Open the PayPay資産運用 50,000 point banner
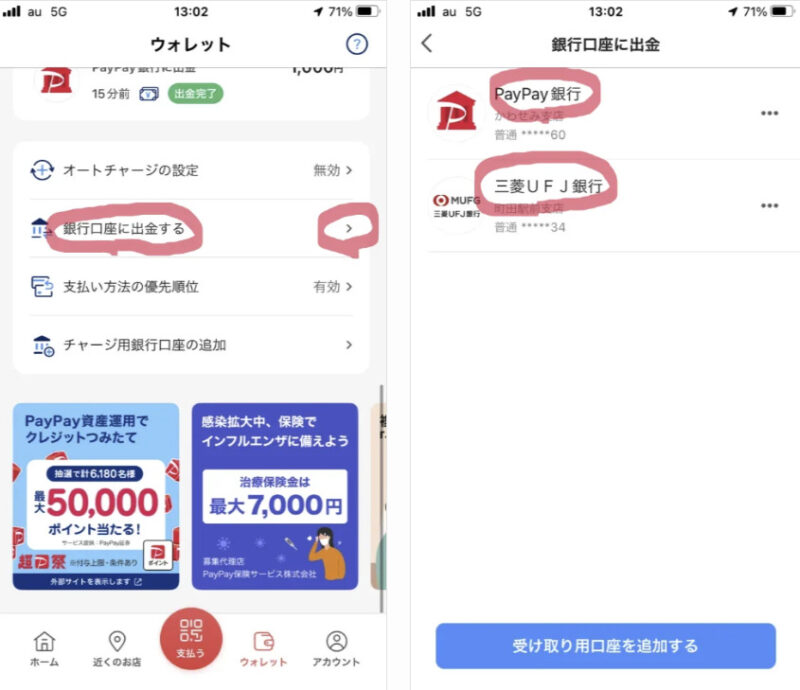800x690 pixels. click(96, 496)
